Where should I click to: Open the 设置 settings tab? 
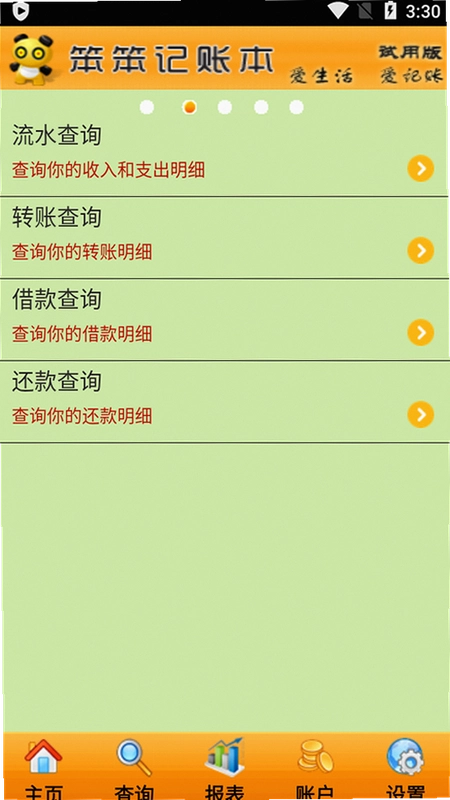click(405, 768)
